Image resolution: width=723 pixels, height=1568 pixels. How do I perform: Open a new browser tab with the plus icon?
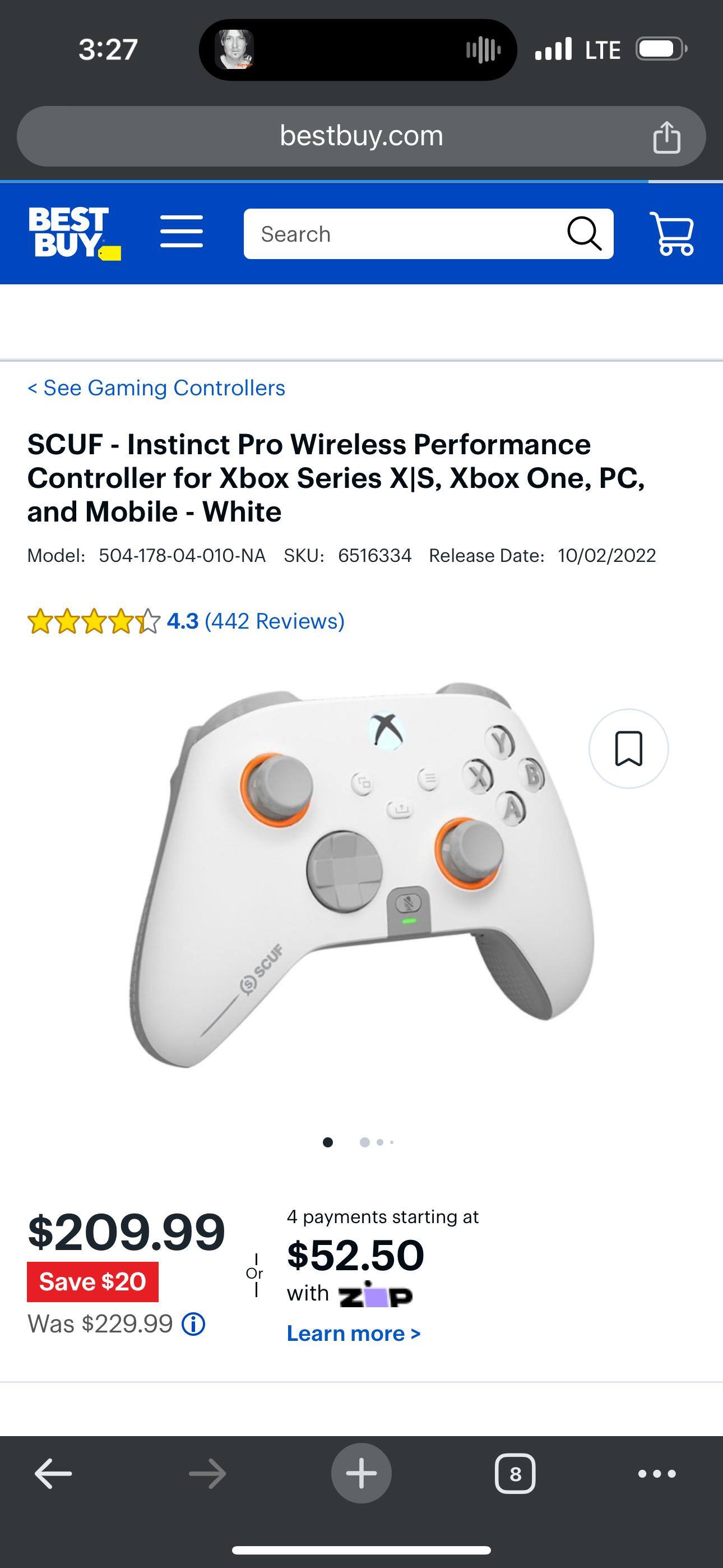coord(361,1473)
